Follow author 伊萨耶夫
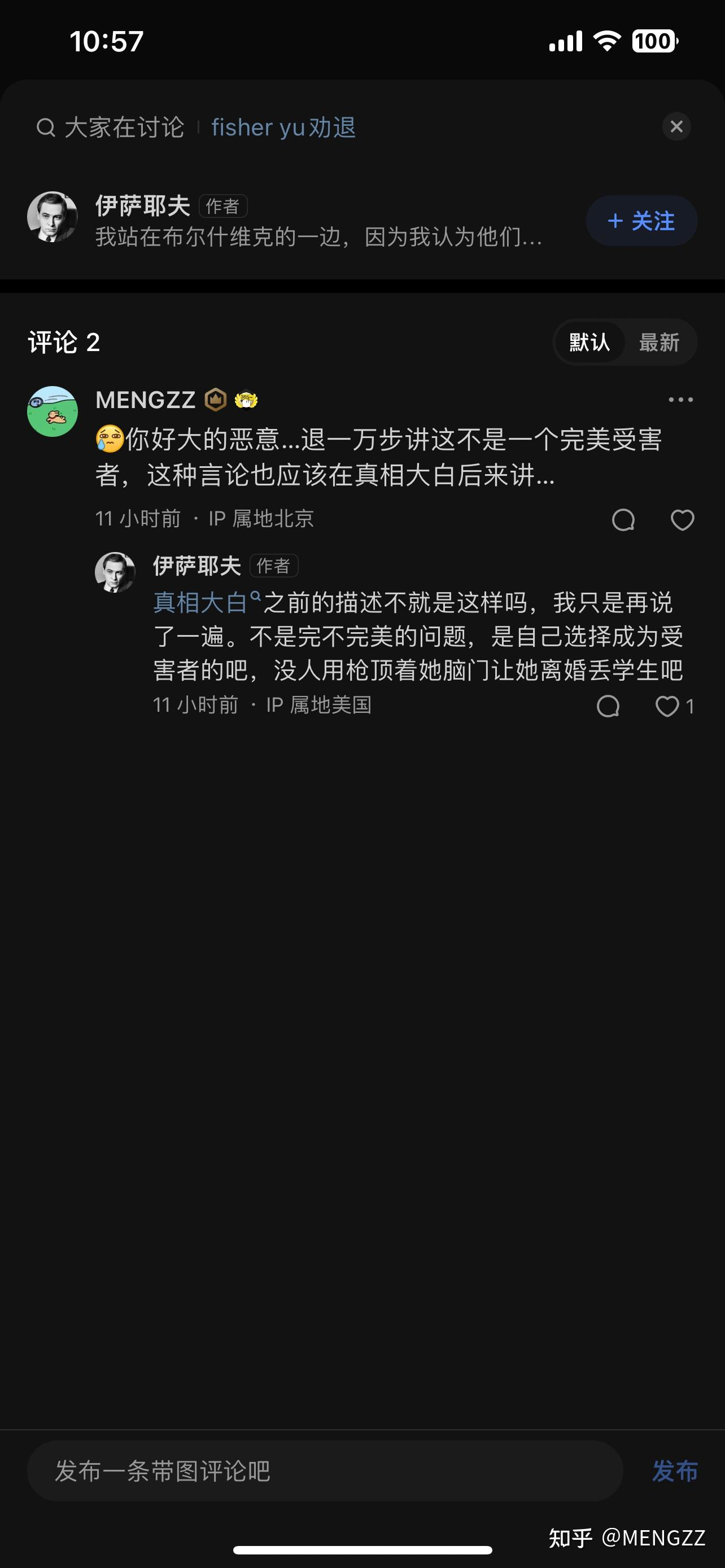725x1568 pixels. [641, 221]
